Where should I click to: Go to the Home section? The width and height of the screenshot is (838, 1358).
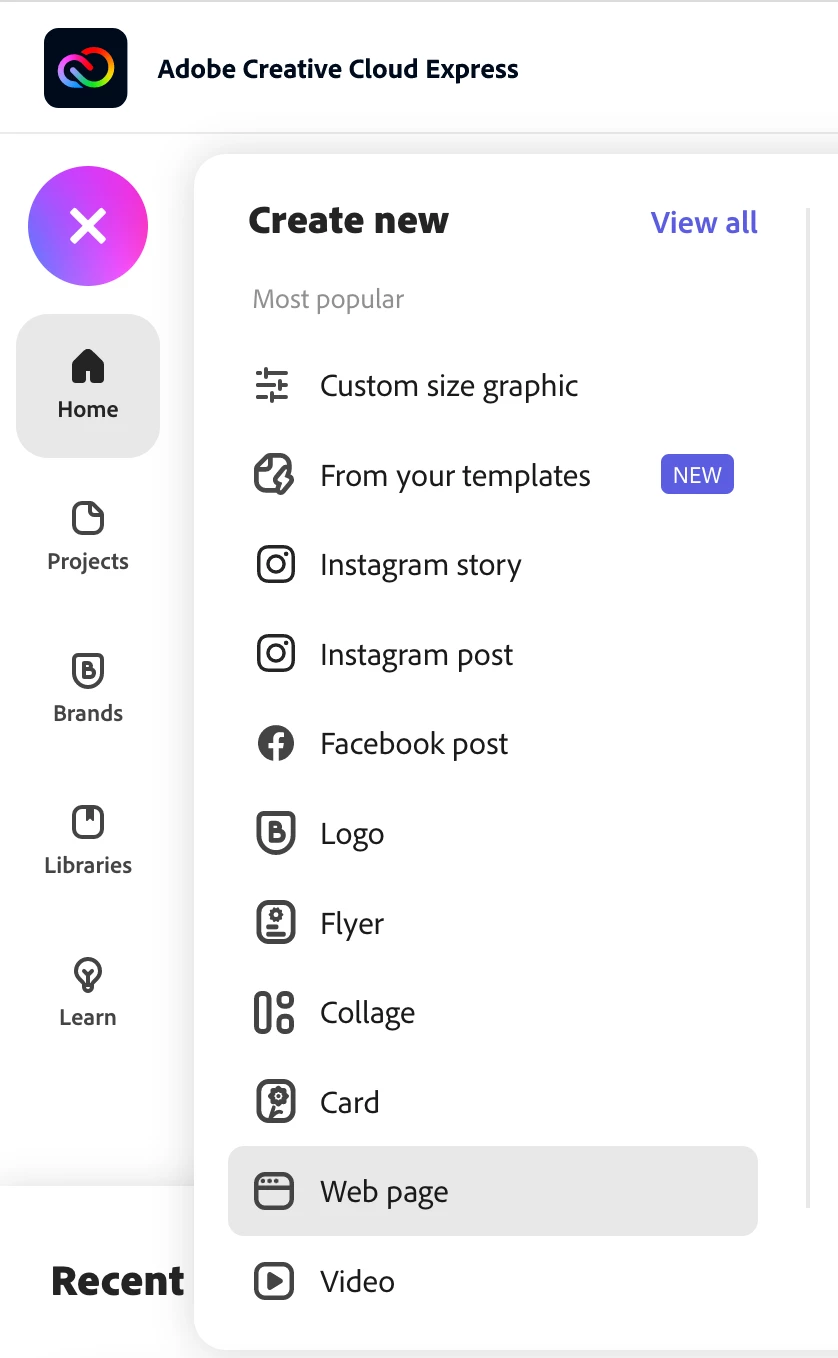88,386
